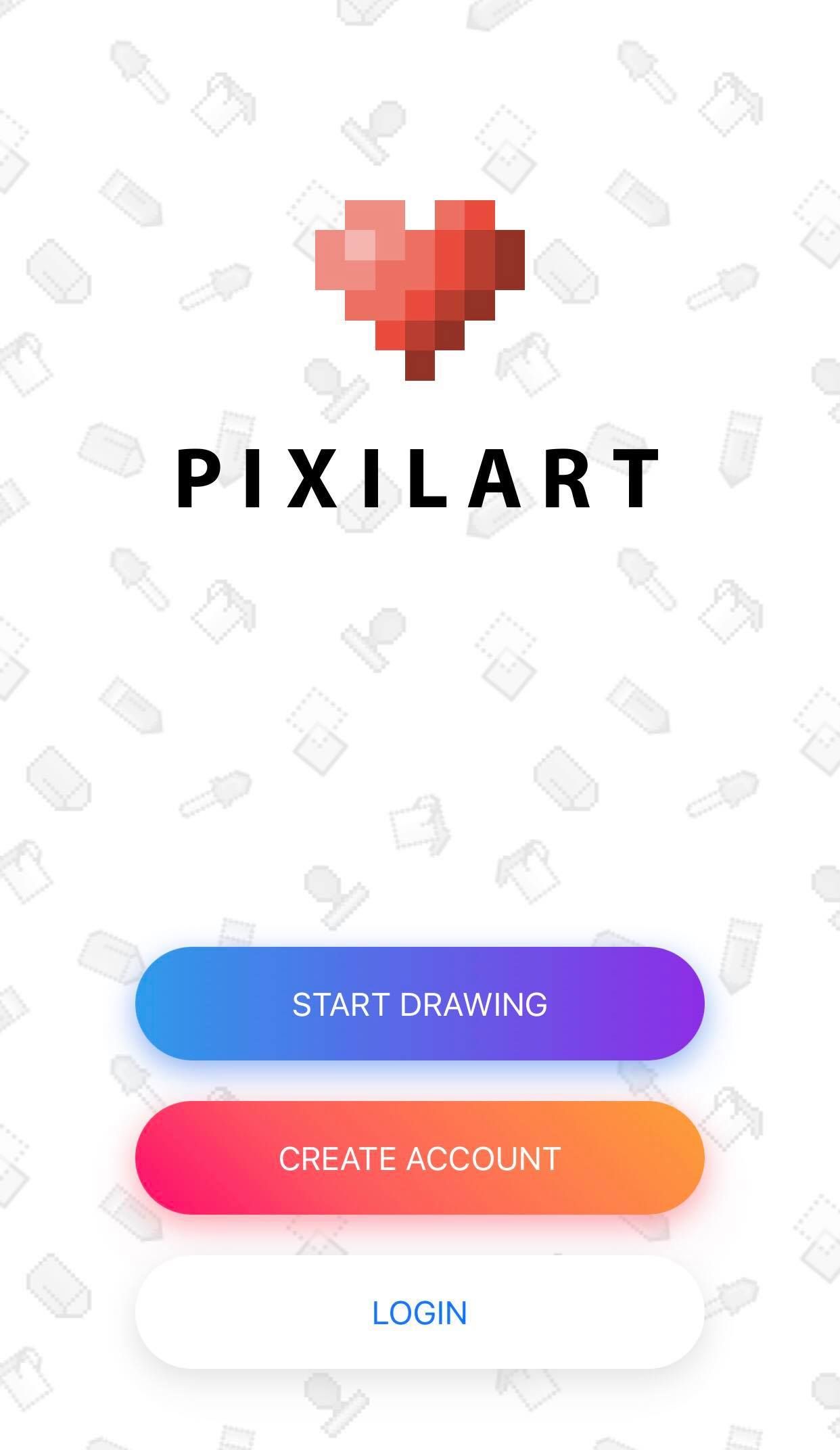Select Create Account
The image size is (840, 1450).
tap(419, 1157)
